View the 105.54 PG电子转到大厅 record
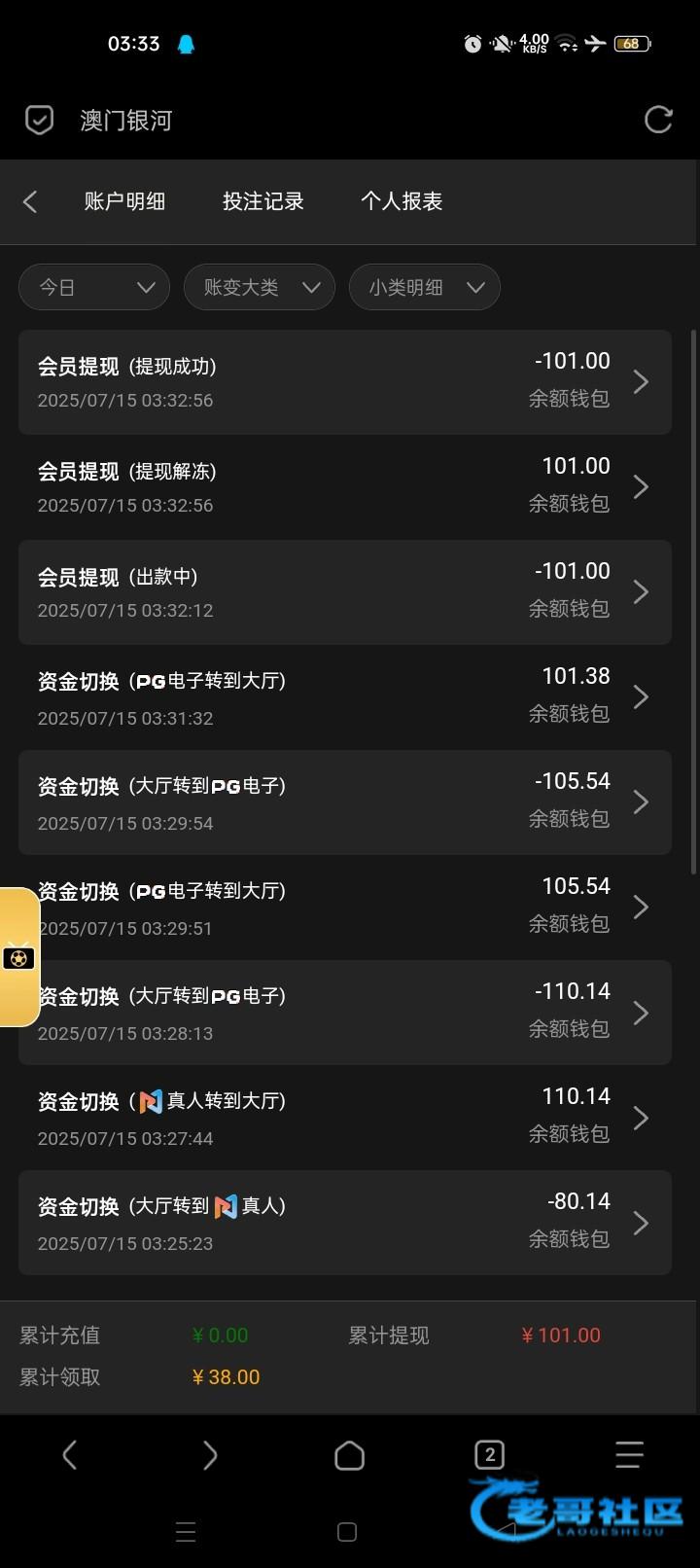 [345, 908]
